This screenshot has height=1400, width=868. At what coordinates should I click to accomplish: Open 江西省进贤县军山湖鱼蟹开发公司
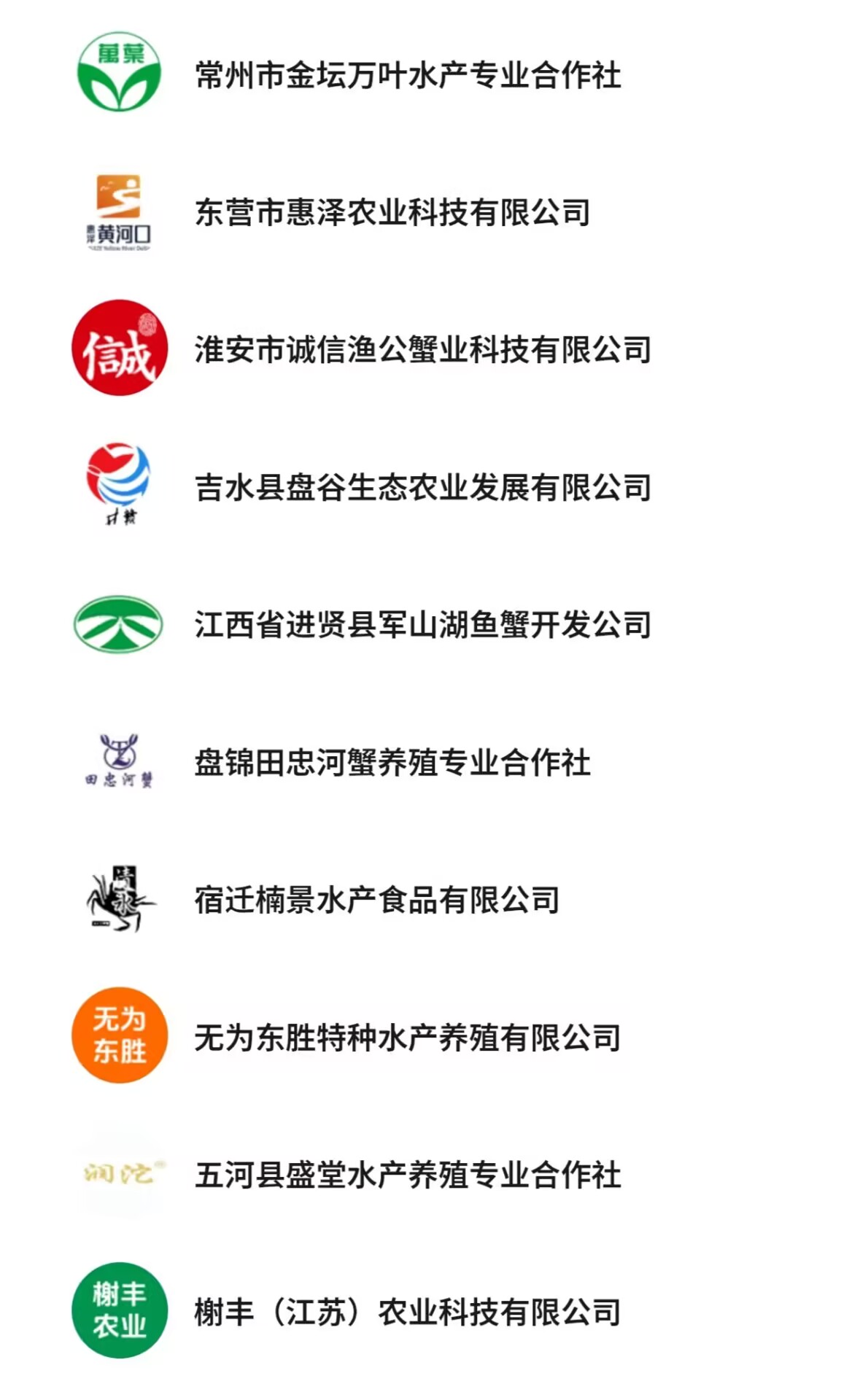coord(422,625)
